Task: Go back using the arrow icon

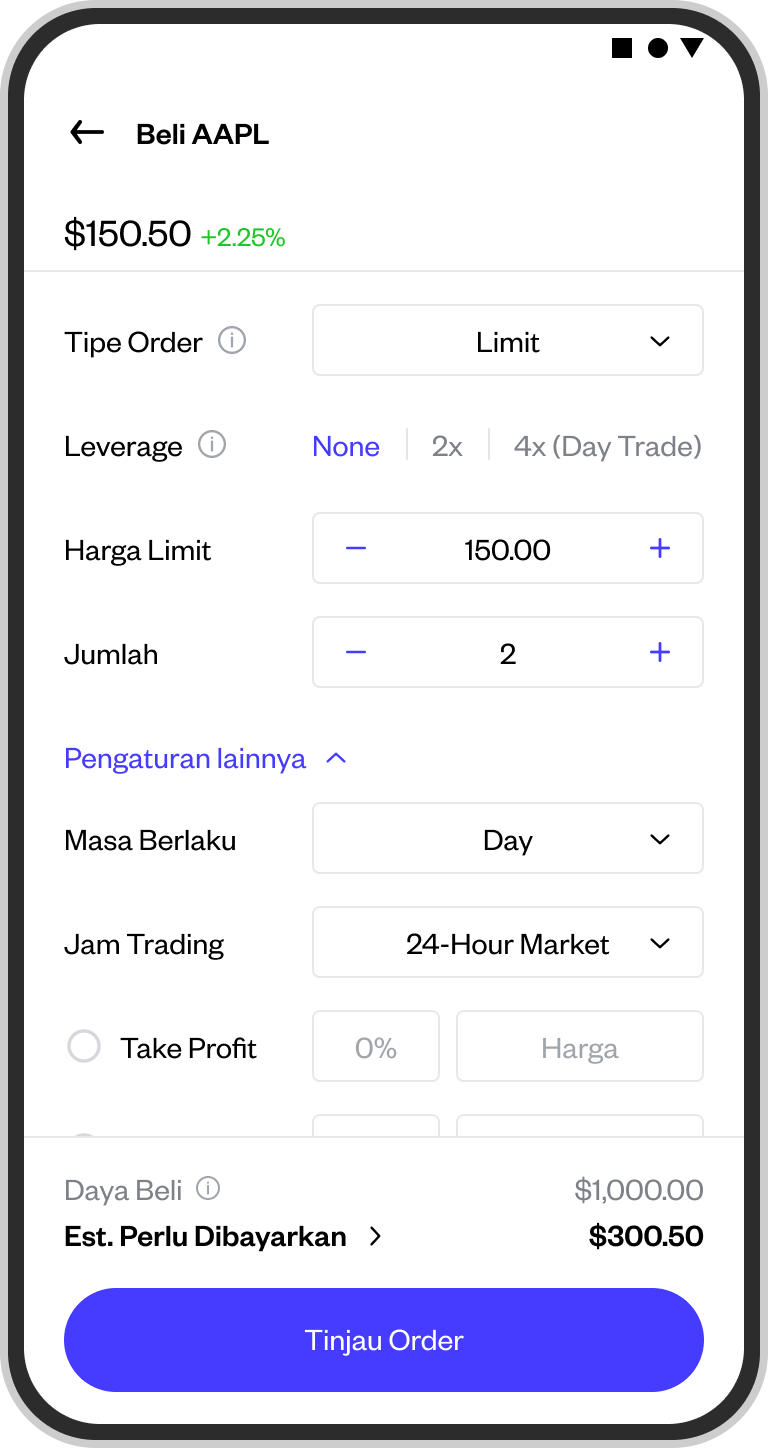Action: pyautogui.click(x=87, y=133)
